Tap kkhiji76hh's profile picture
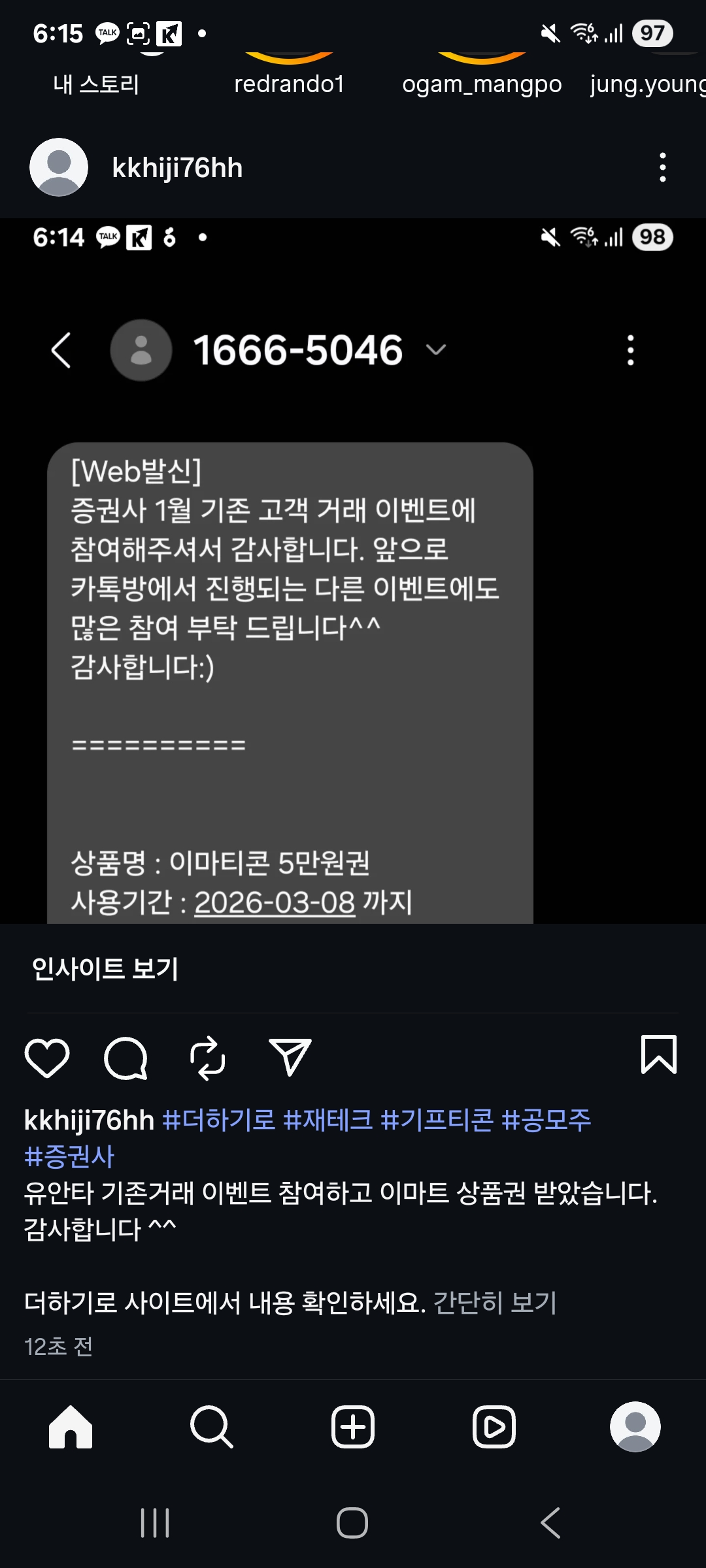The width and height of the screenshot is (706, 1568). [x=59, y=167]
